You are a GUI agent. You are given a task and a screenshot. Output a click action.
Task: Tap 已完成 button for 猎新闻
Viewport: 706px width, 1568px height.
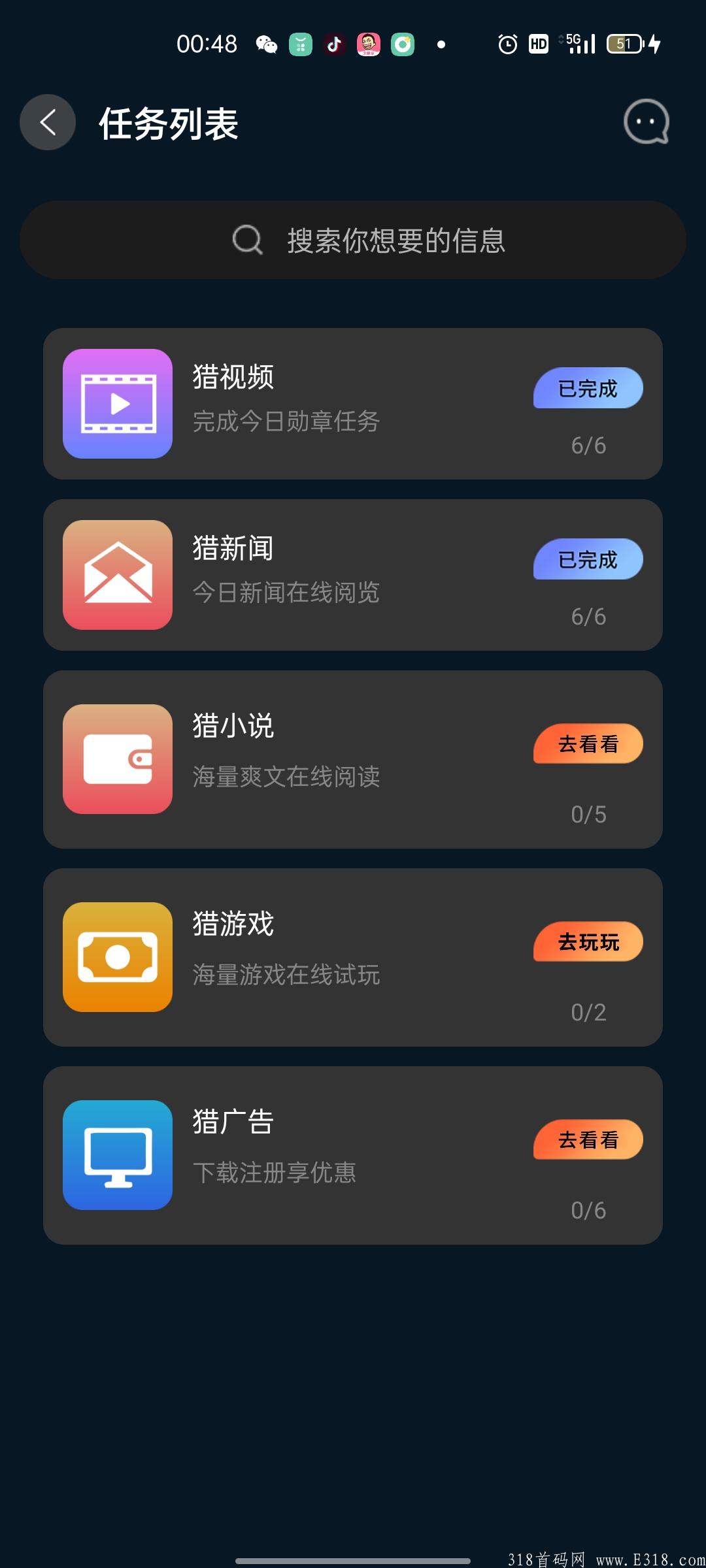pyautogui.click(x=588, y=559)
